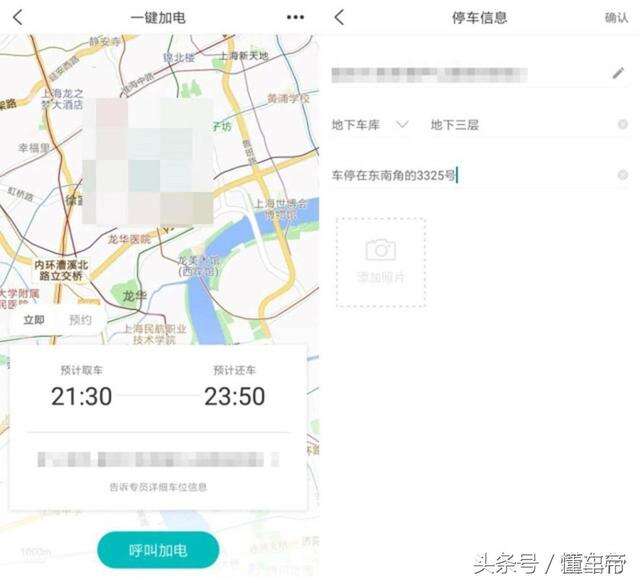Image resolution: width=640 pixels, height=583 pixels.
Task: Clear the 地下三层 field
Action: [x=622, y=125]
